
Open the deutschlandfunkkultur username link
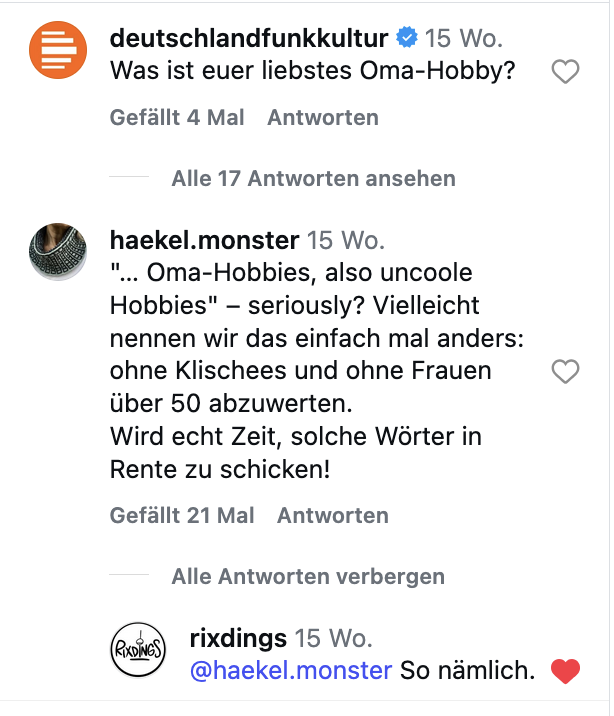point(250,39)
